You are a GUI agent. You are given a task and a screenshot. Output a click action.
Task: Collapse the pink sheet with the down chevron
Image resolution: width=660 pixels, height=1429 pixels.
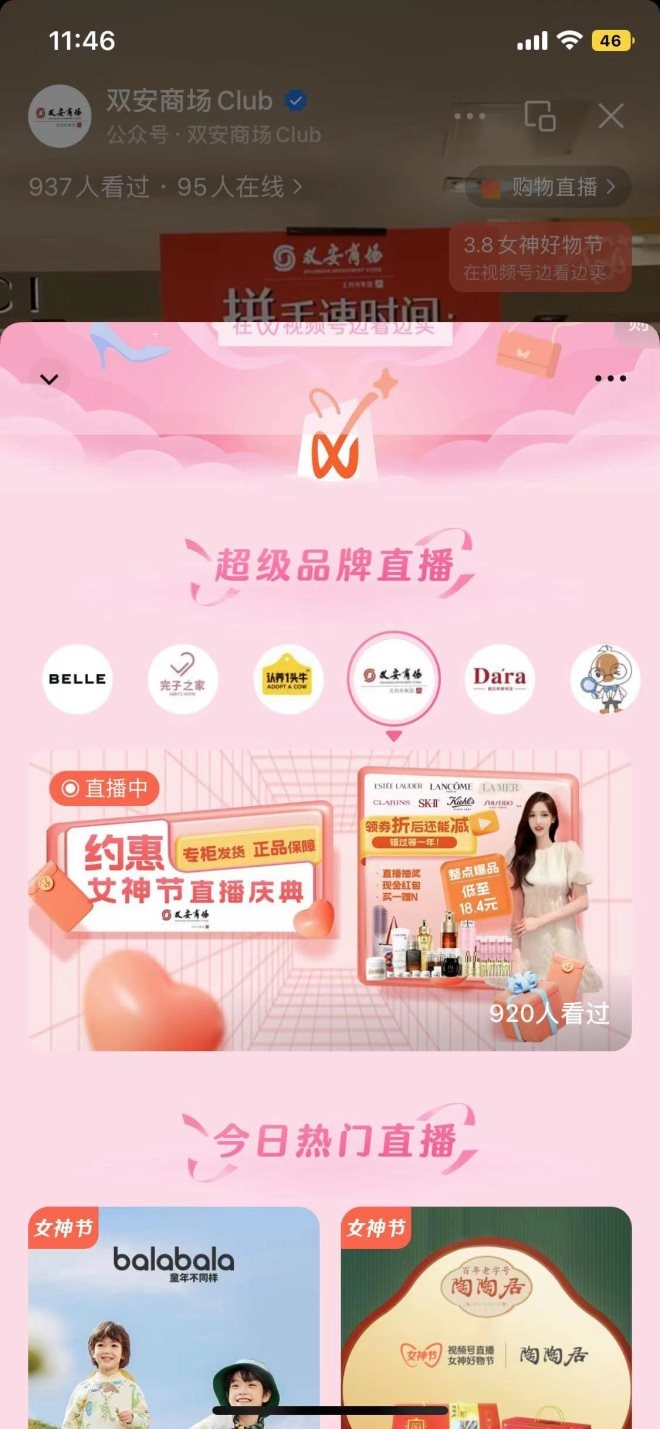pos(49,379)
